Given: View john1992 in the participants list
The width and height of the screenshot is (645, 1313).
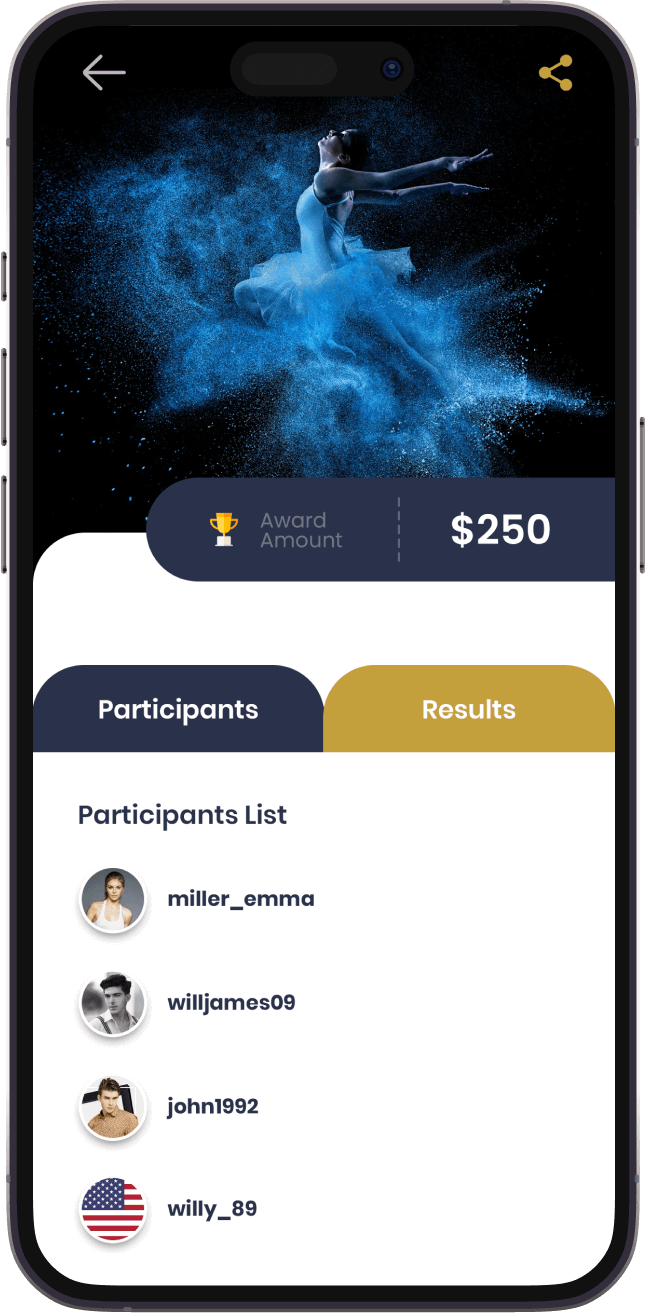Looking at the screenshot, I should point(212,1107).
